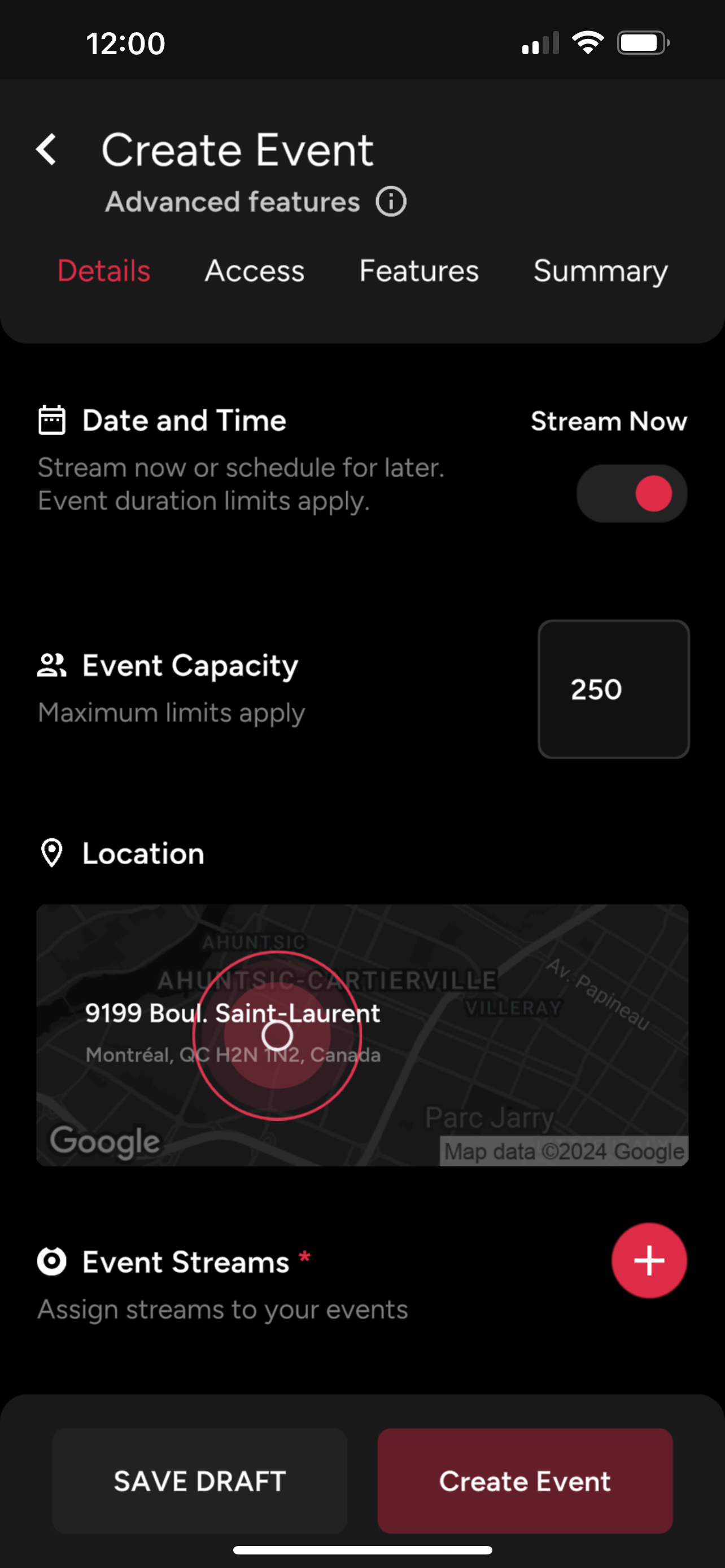
Task: Open the Summary tab
Action: click(x=600, y=271)
